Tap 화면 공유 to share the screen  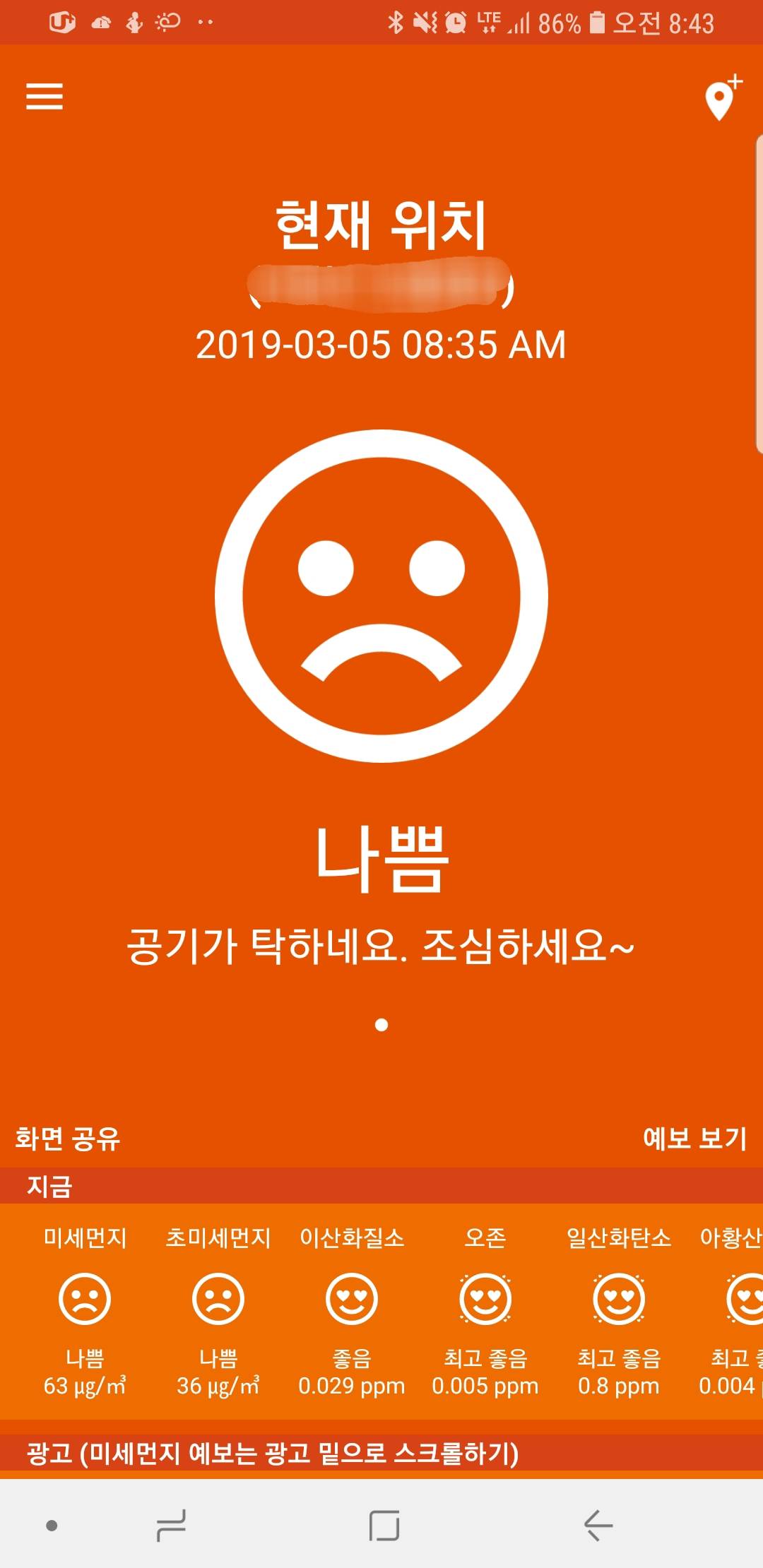68,1139
